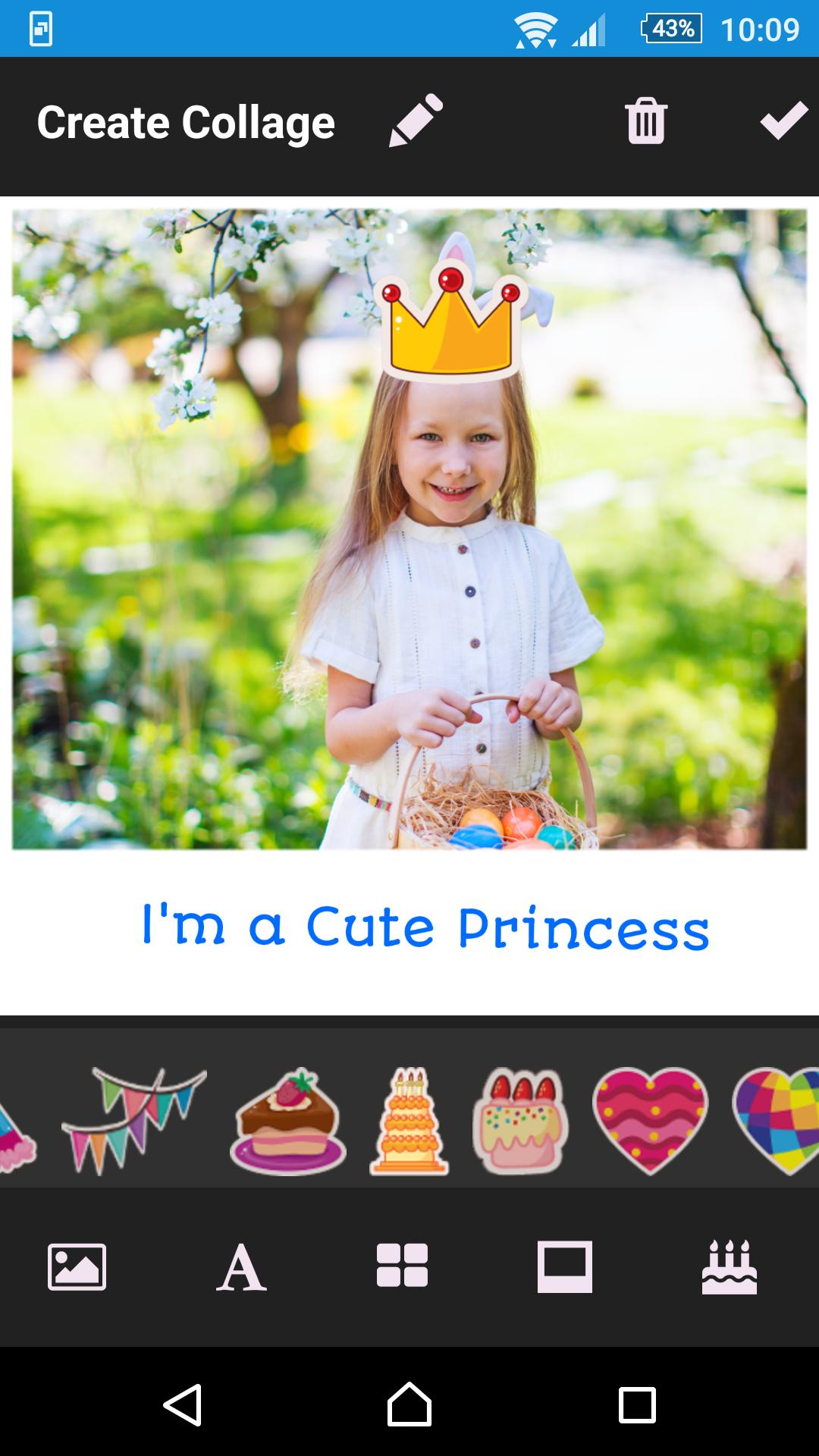Pick the orange tiered birthday cake sticker
The image size is (819, 1456).
[x=409, y=1122]
